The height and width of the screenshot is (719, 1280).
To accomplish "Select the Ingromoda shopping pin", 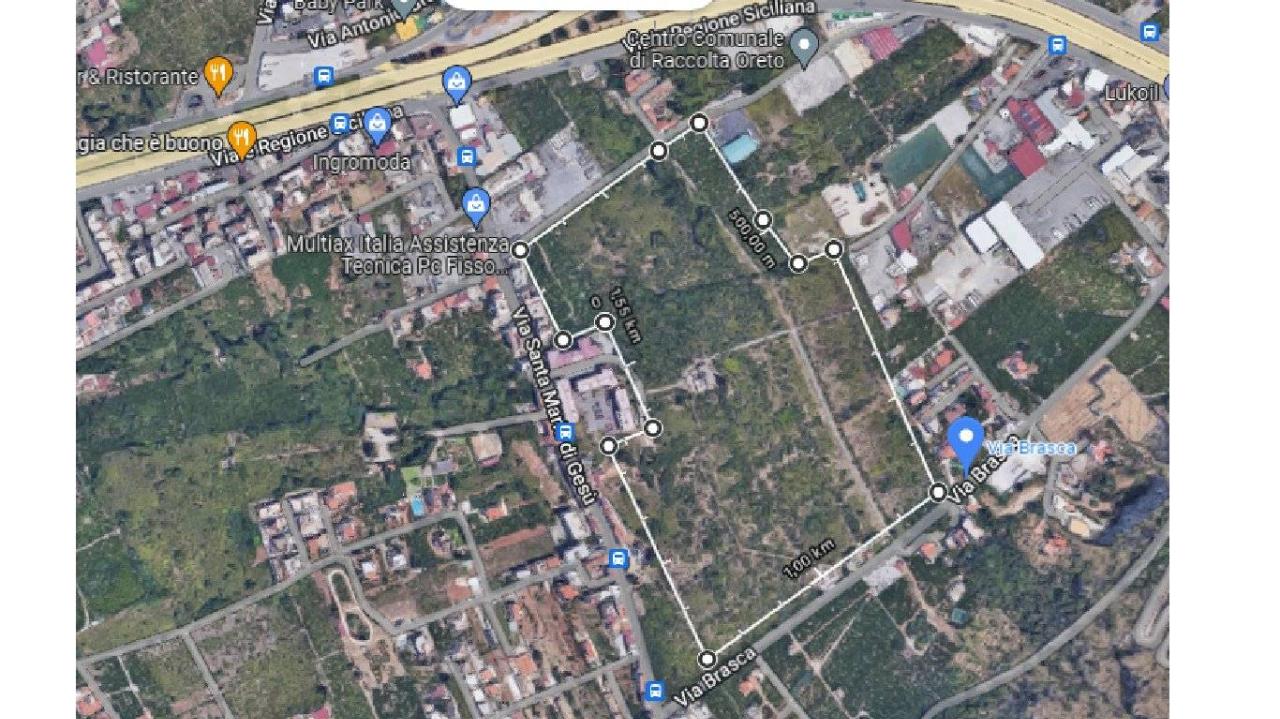I will [x=377, y=125].
